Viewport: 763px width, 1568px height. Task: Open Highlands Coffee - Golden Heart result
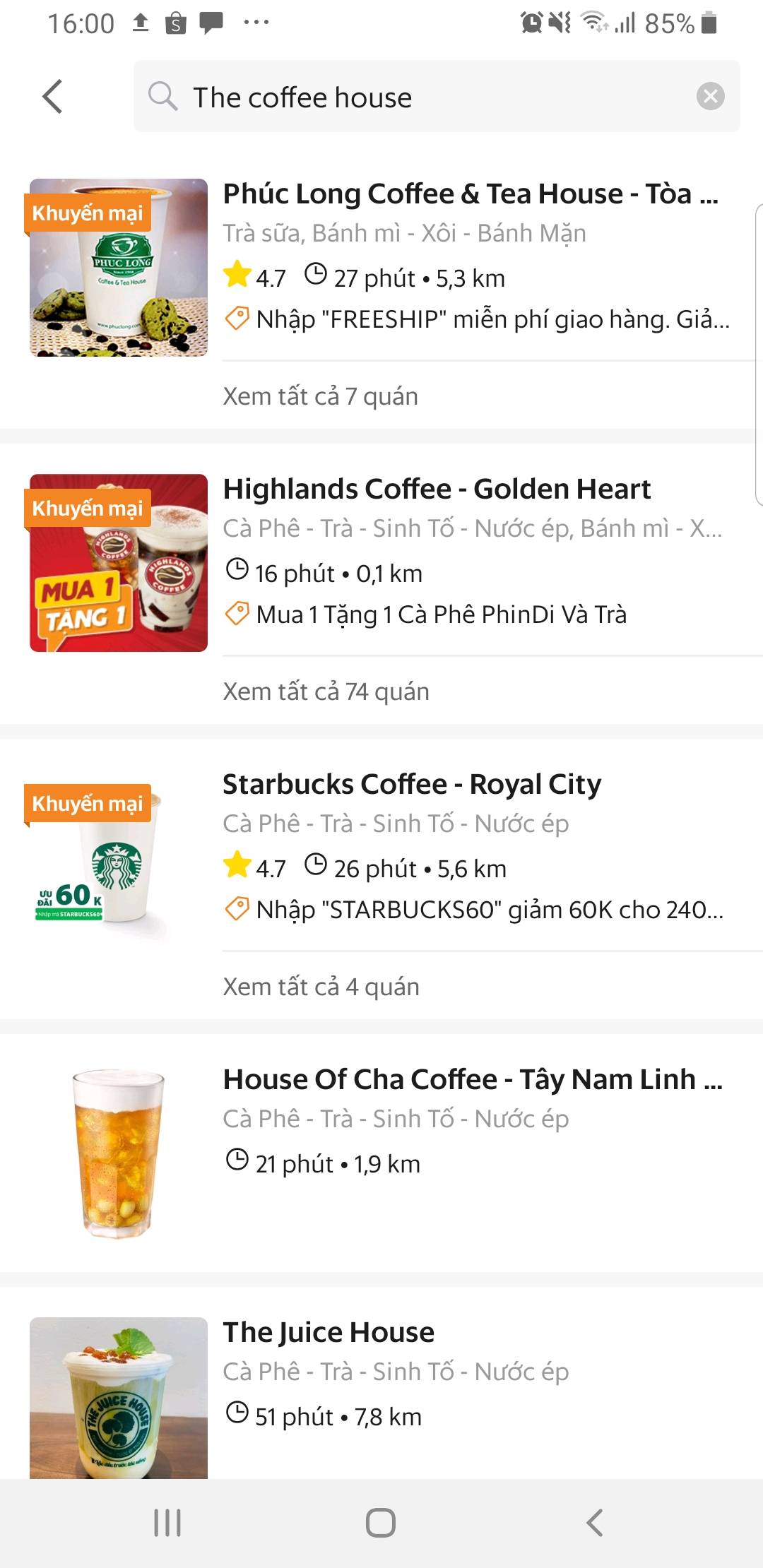coord(381,563)
